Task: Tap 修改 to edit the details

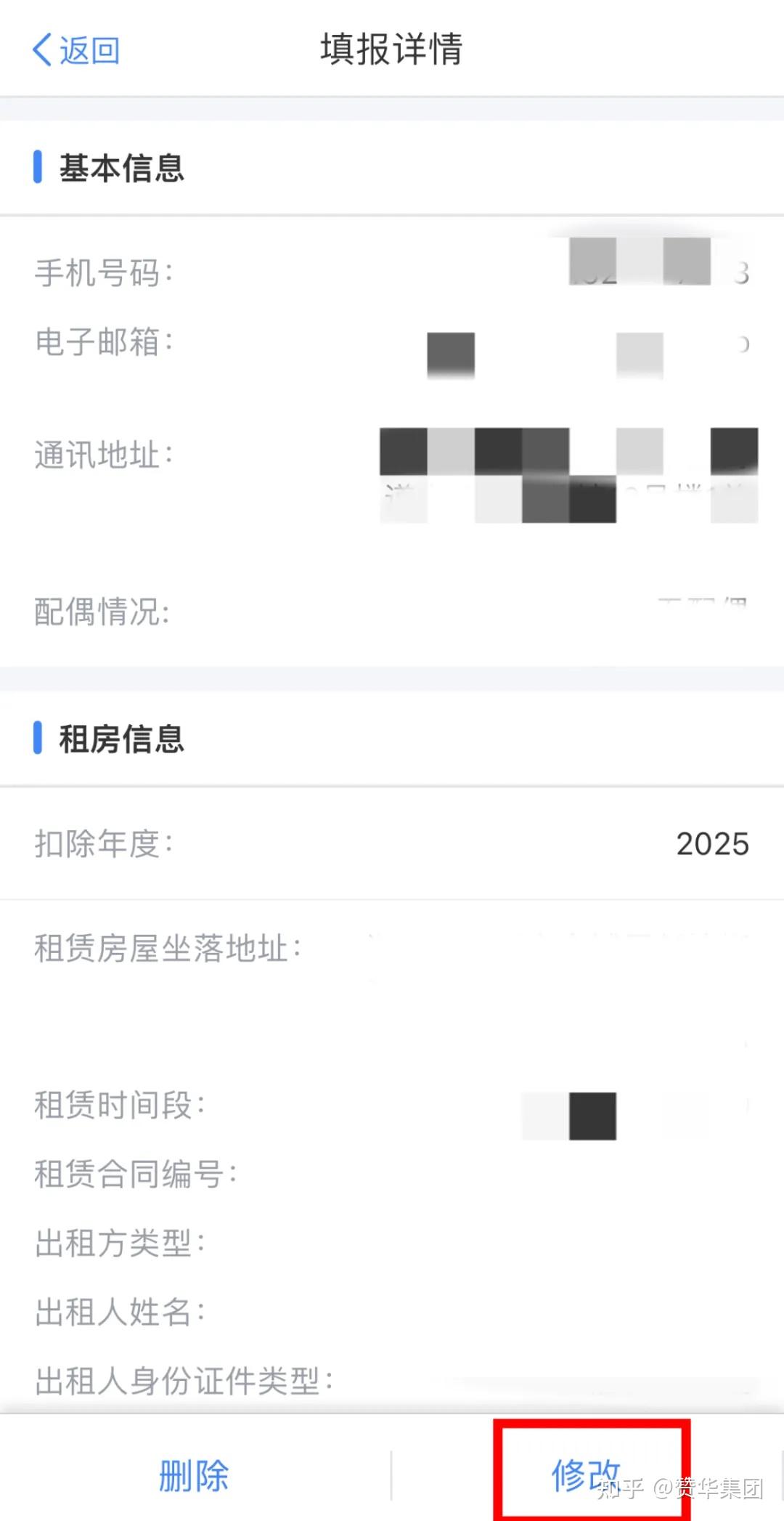Action: [587, 1475]
